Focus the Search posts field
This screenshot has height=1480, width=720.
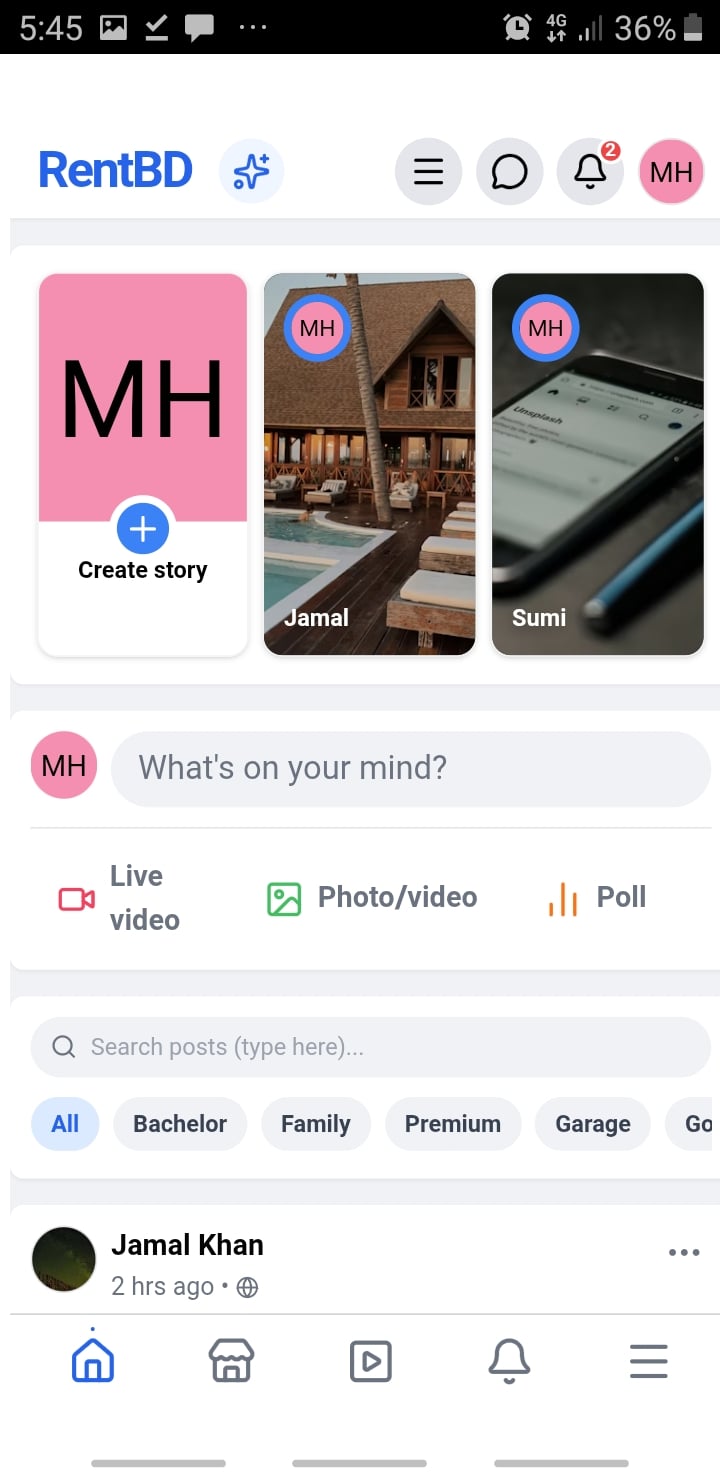click(x=370, y=1047)
